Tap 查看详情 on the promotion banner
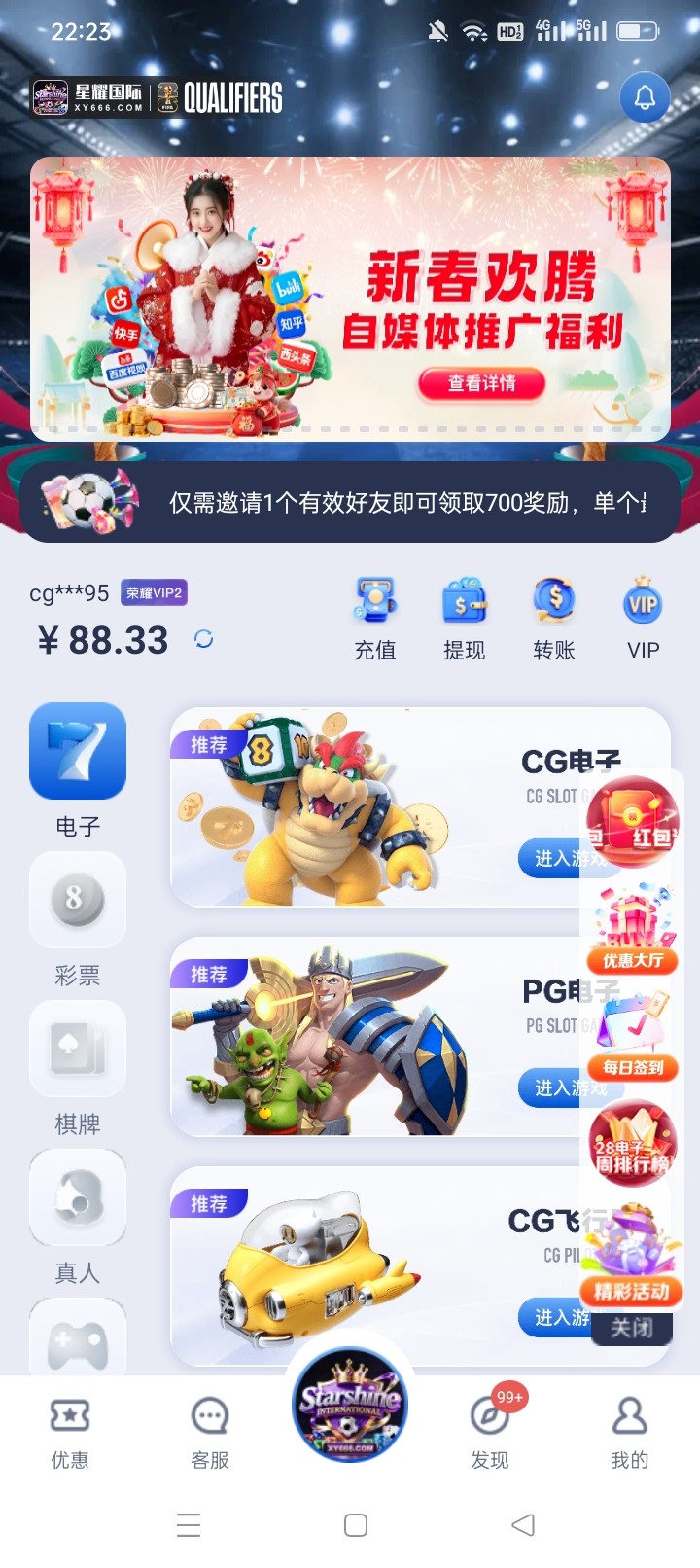 (x=481, y=383)
